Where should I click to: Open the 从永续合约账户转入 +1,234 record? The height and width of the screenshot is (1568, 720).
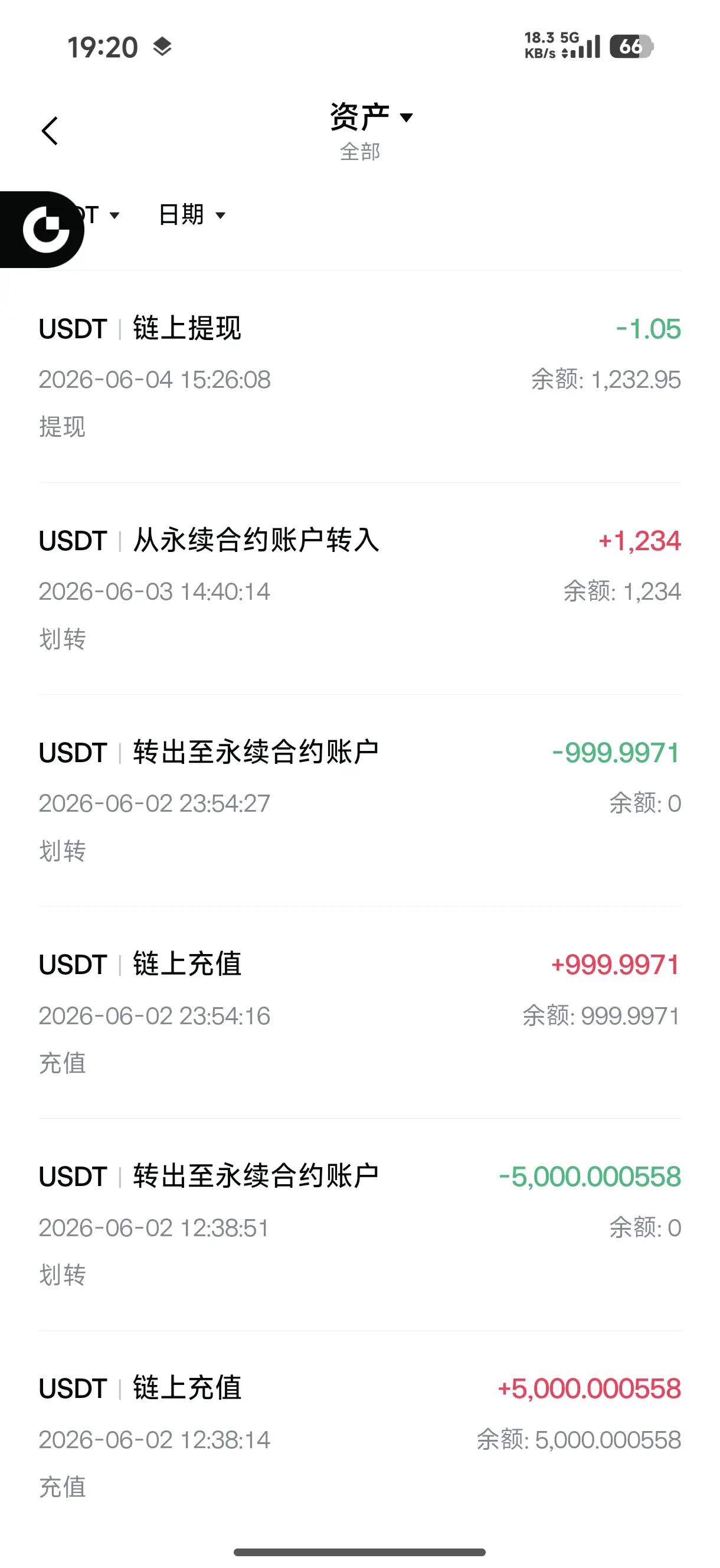coord(359,588)
